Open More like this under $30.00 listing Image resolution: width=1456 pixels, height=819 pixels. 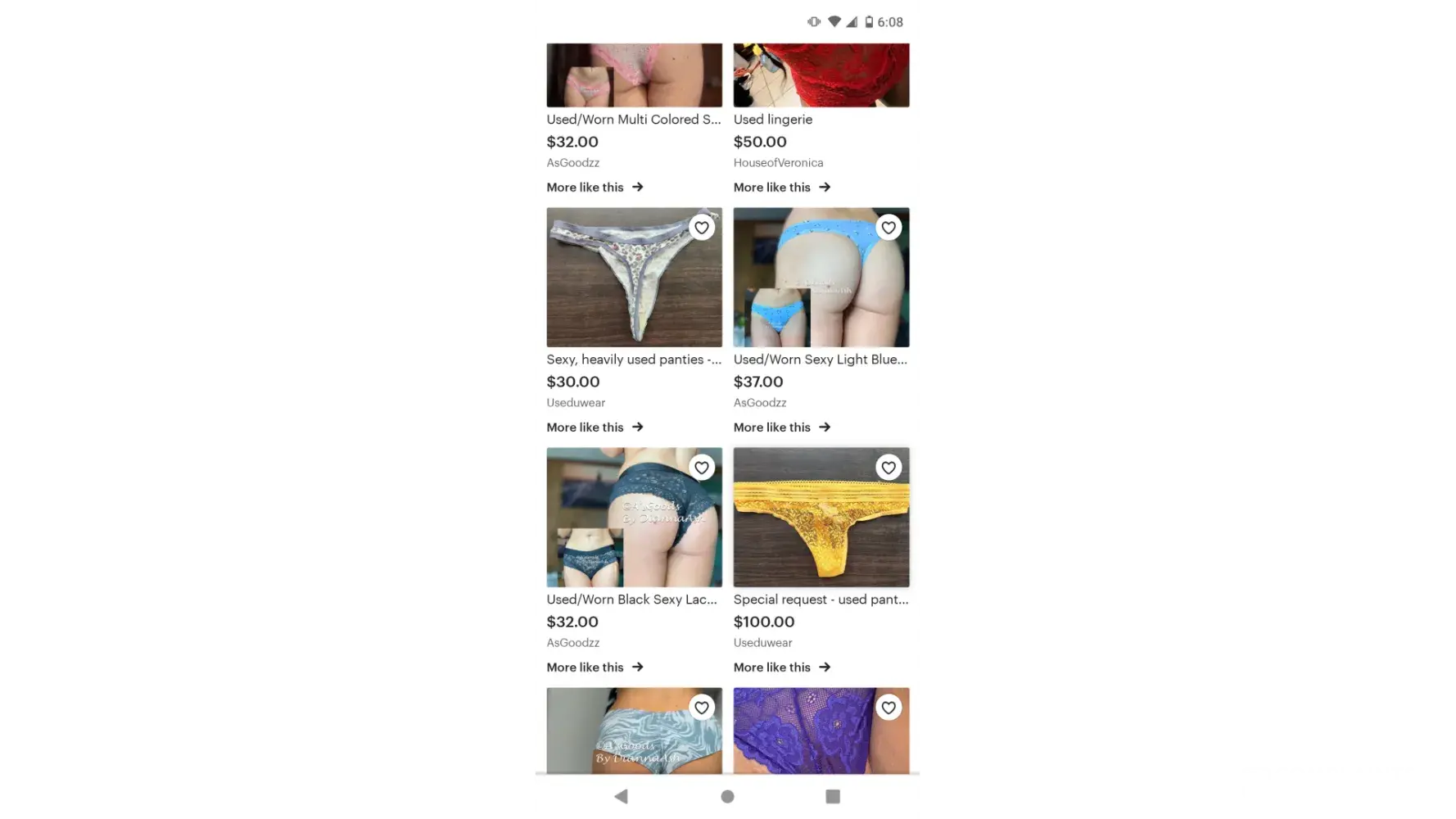coord(595,428)
